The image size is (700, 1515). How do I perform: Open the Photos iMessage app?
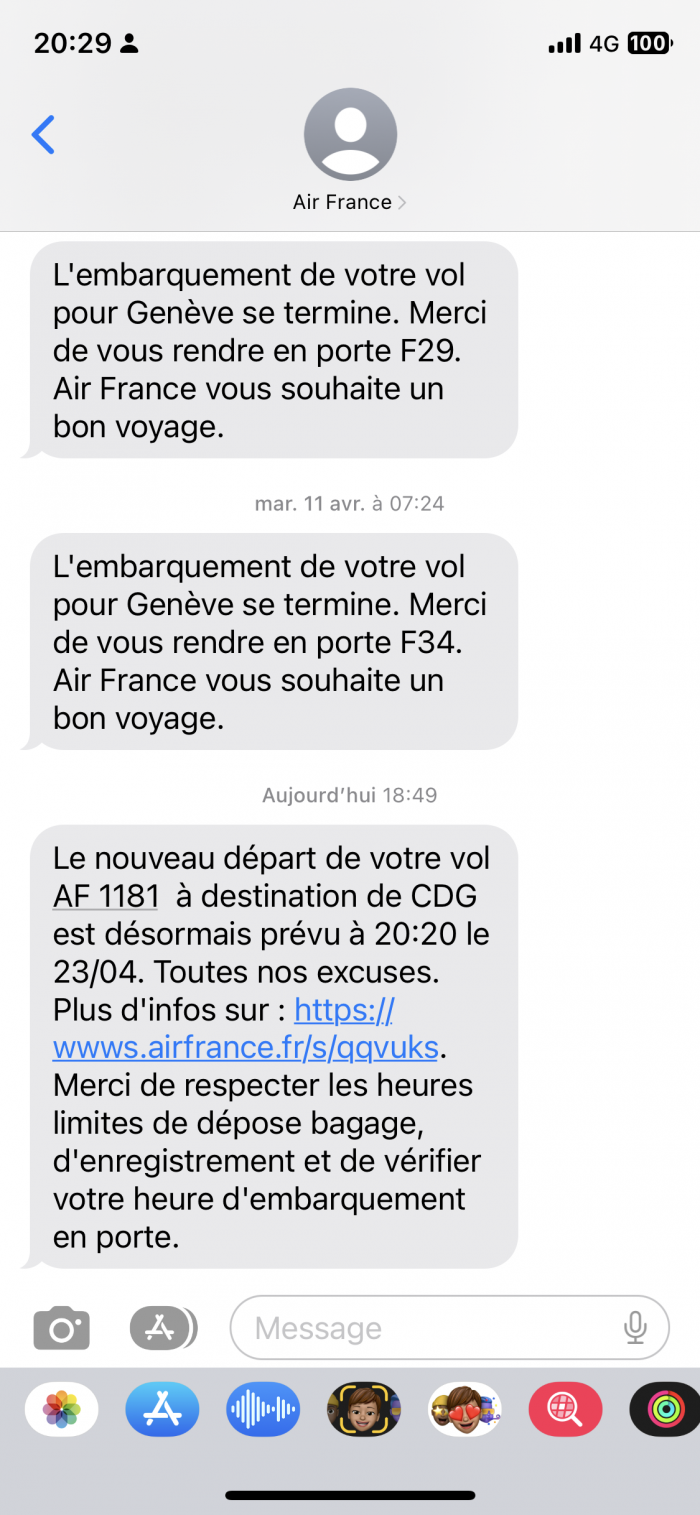coord(62,1410)
